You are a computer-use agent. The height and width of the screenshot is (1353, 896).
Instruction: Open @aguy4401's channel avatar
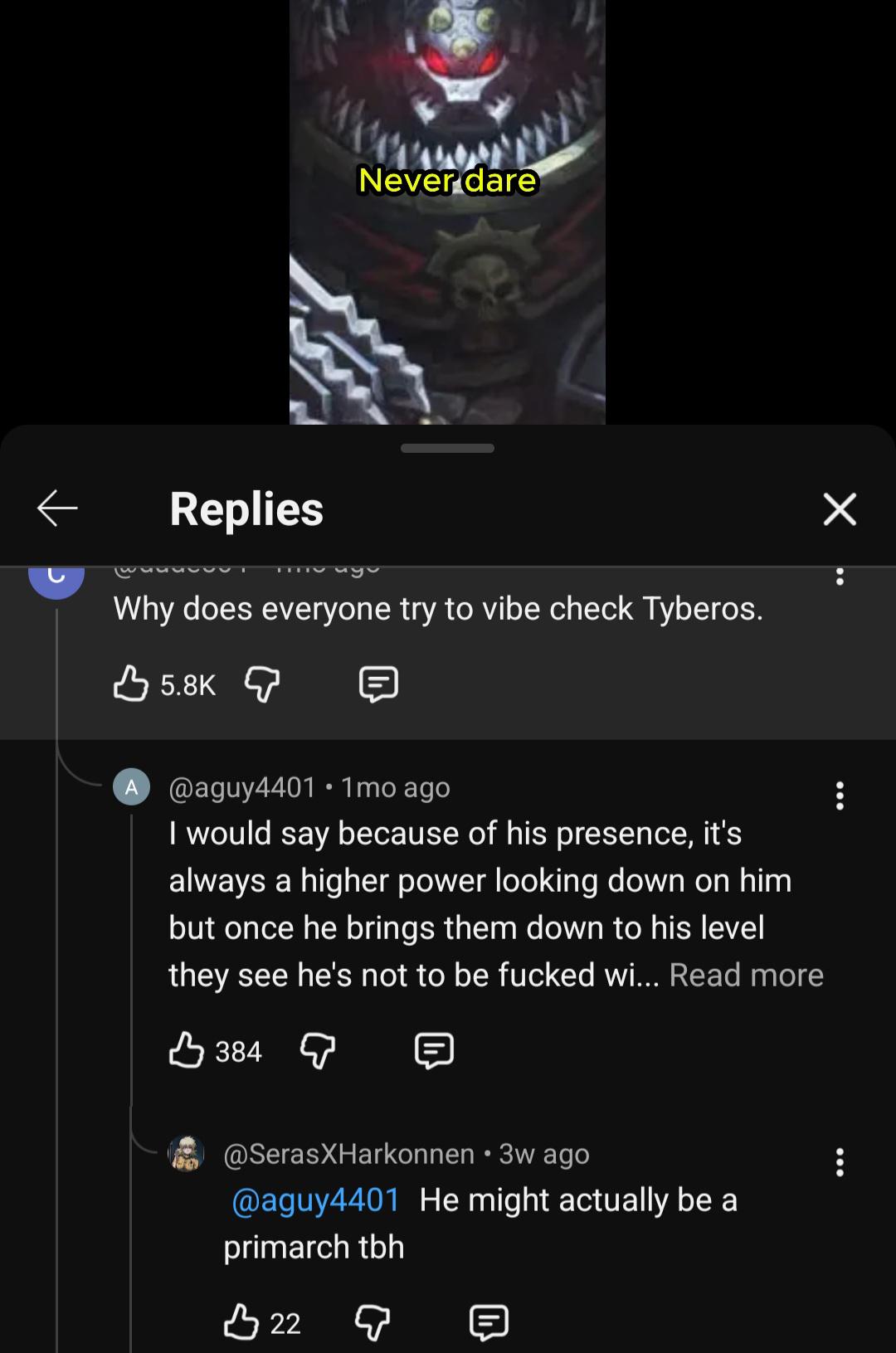[x=131, y=787]
